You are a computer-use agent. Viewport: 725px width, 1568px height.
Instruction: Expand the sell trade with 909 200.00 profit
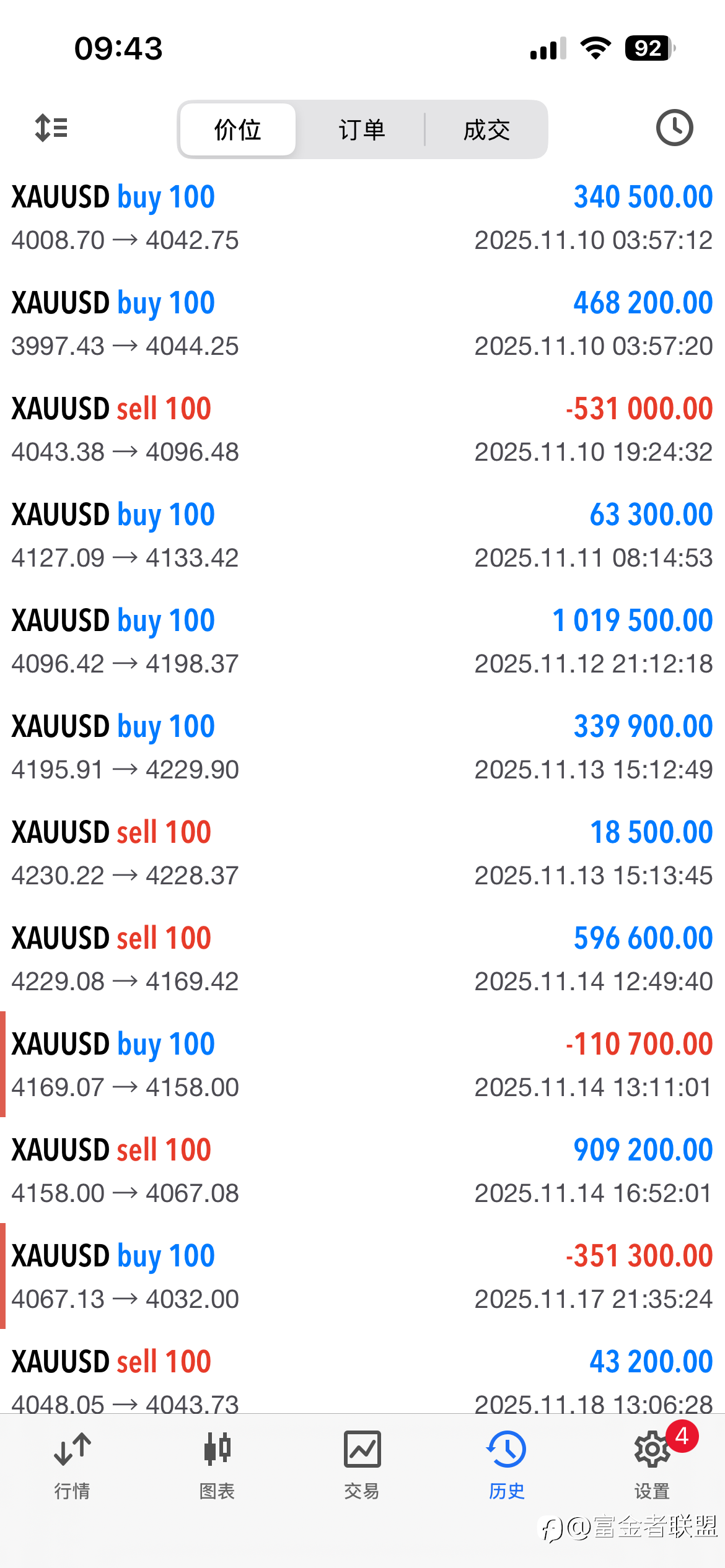pyautogui.click(x=362, y=1171)
